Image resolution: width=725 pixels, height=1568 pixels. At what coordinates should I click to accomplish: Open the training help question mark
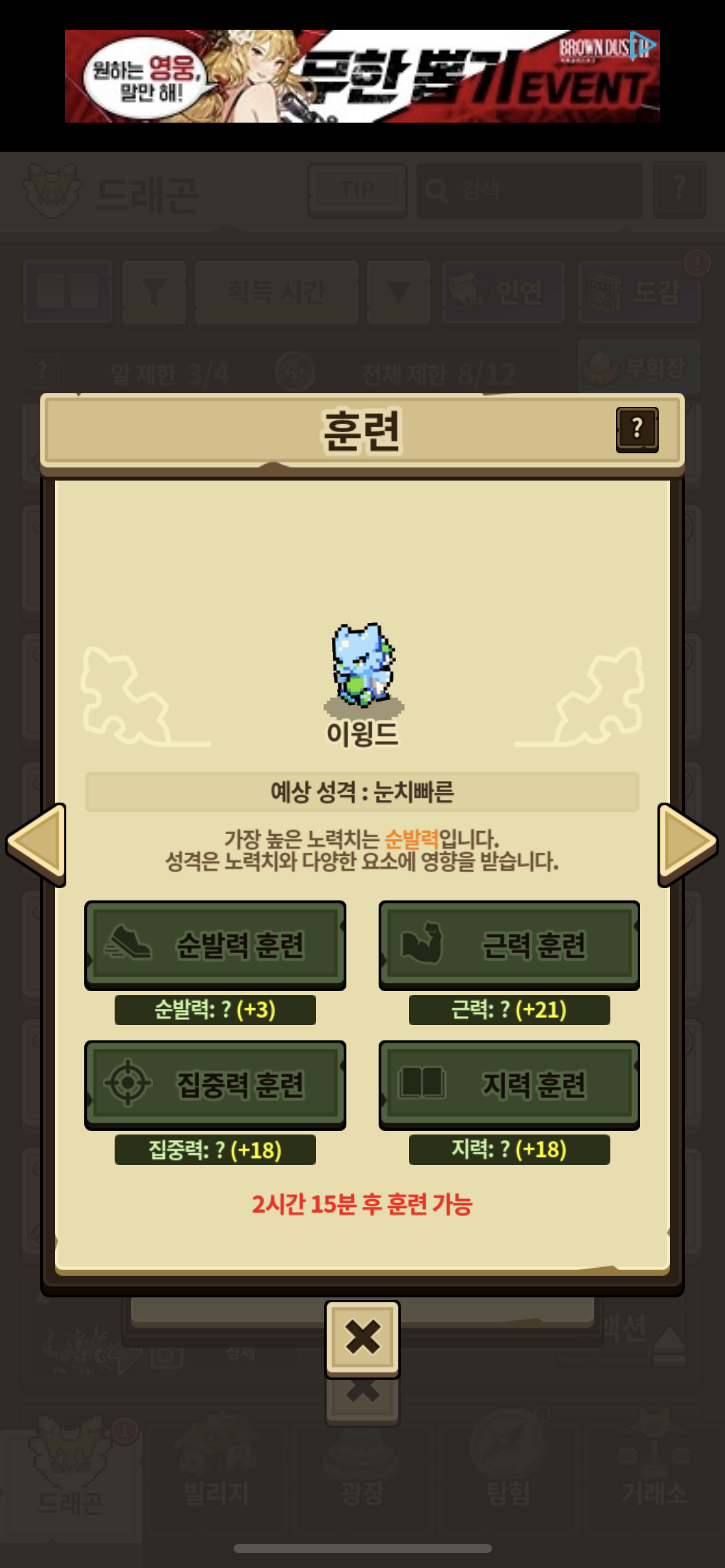pos(636,429)
